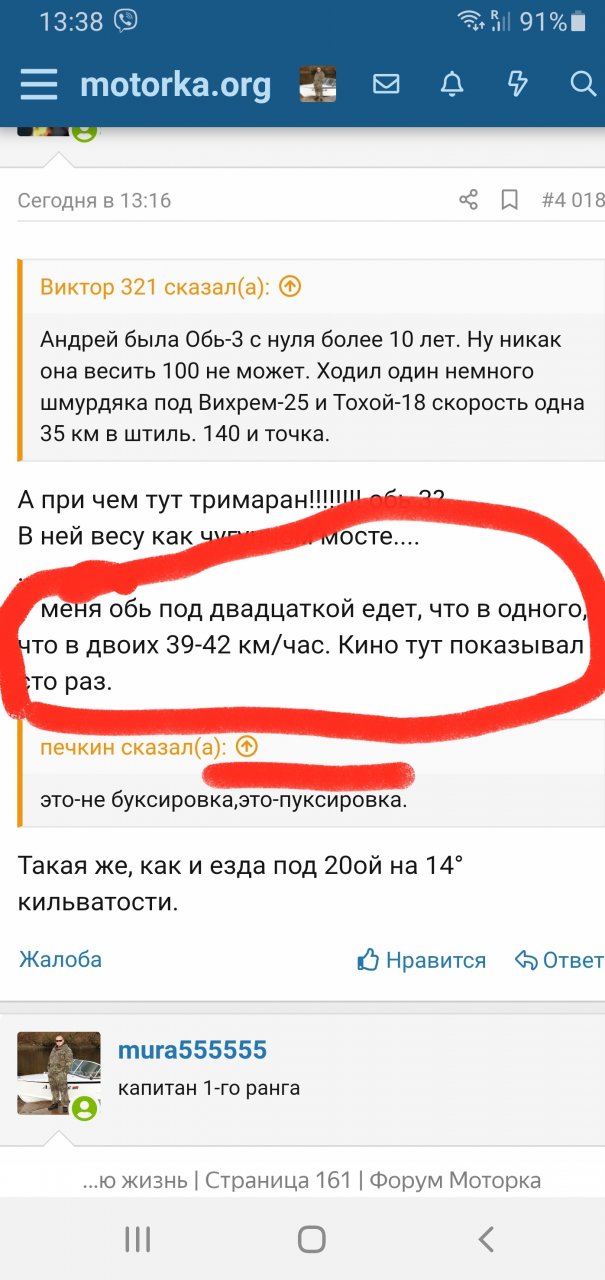
Task: Jump to Виктор 321's quoted post
Action: 289,287
